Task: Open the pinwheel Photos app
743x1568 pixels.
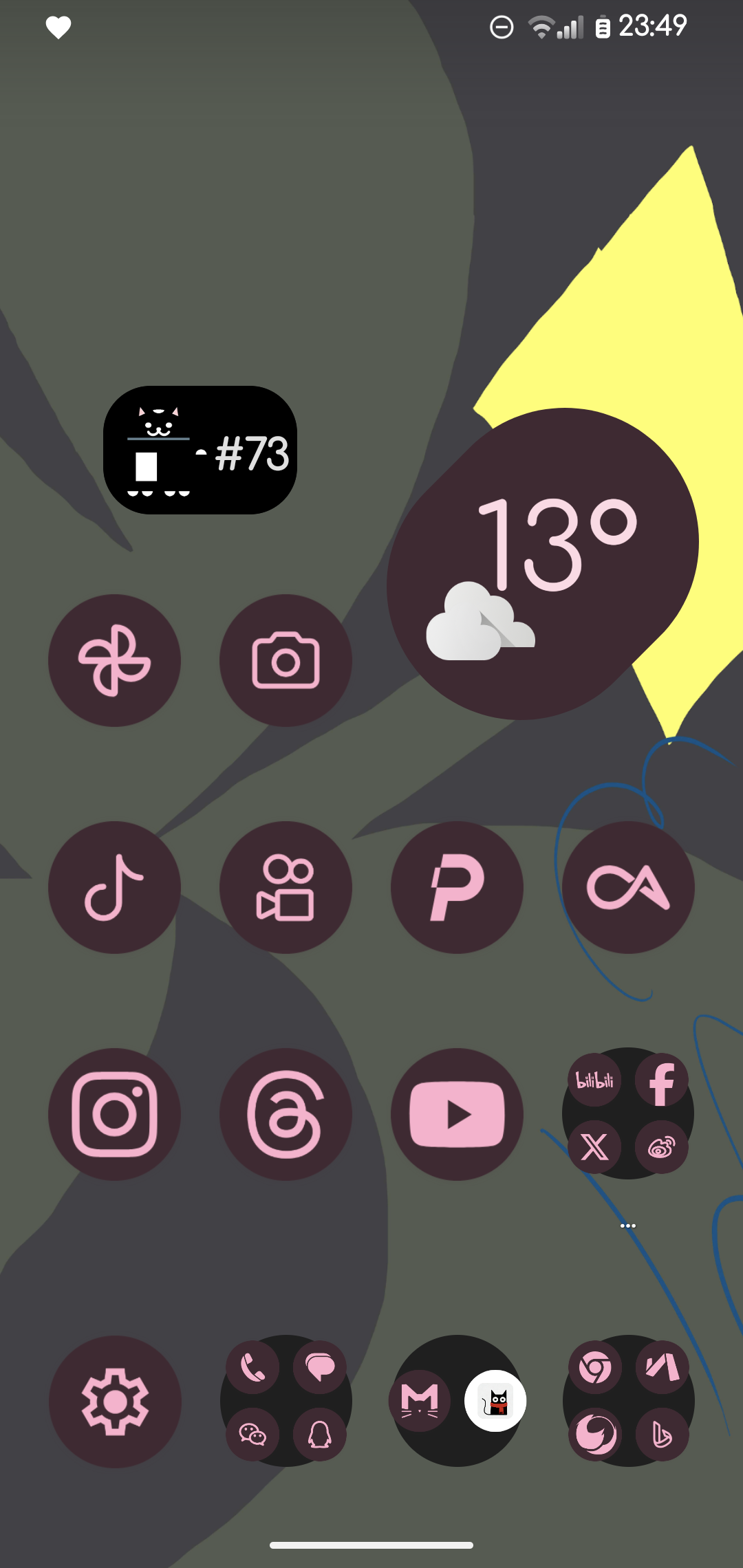Action: tap(114, 660)
